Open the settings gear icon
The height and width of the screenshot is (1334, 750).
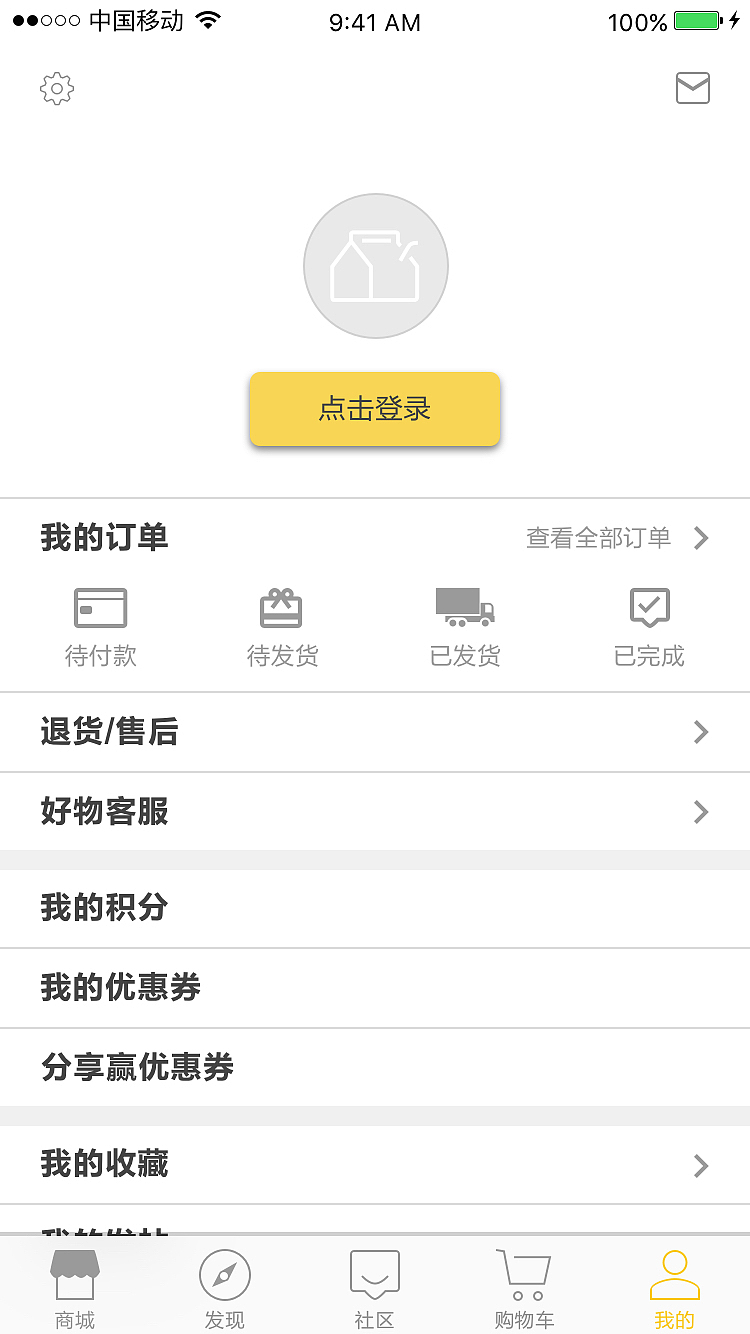57,88
